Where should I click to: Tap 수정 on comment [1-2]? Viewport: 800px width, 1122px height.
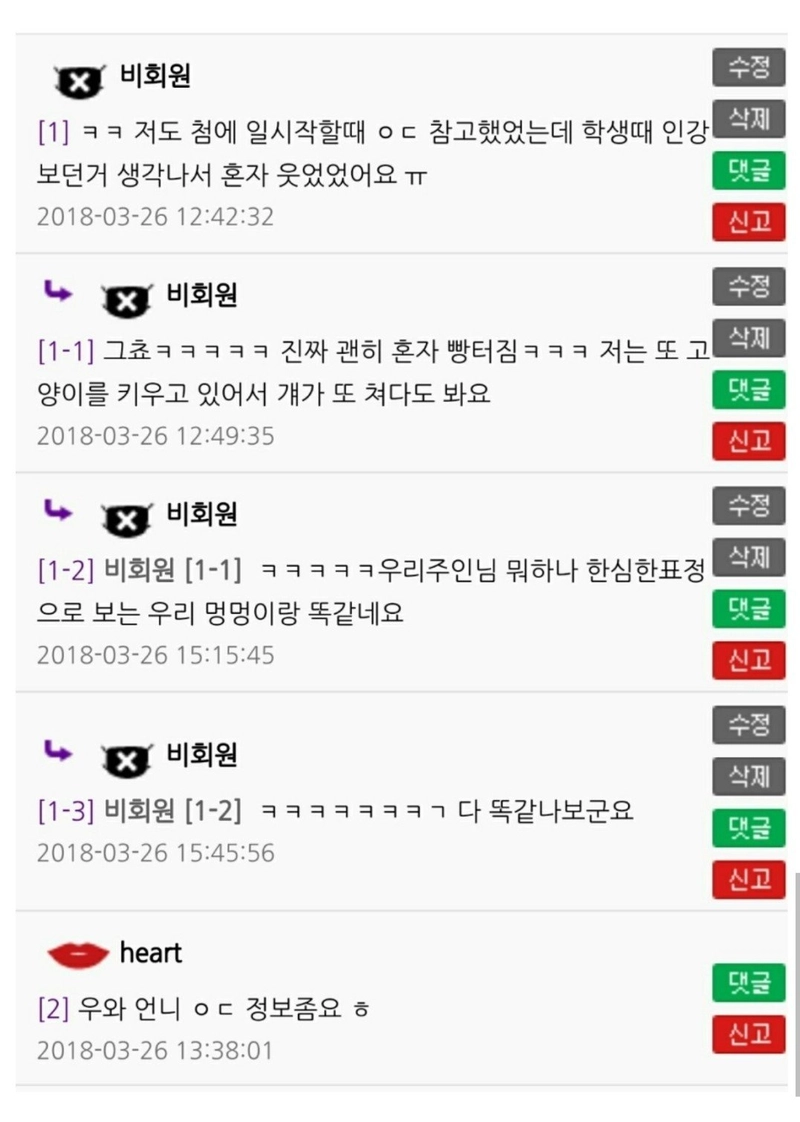pyautogui.click(x=749, y=505)
